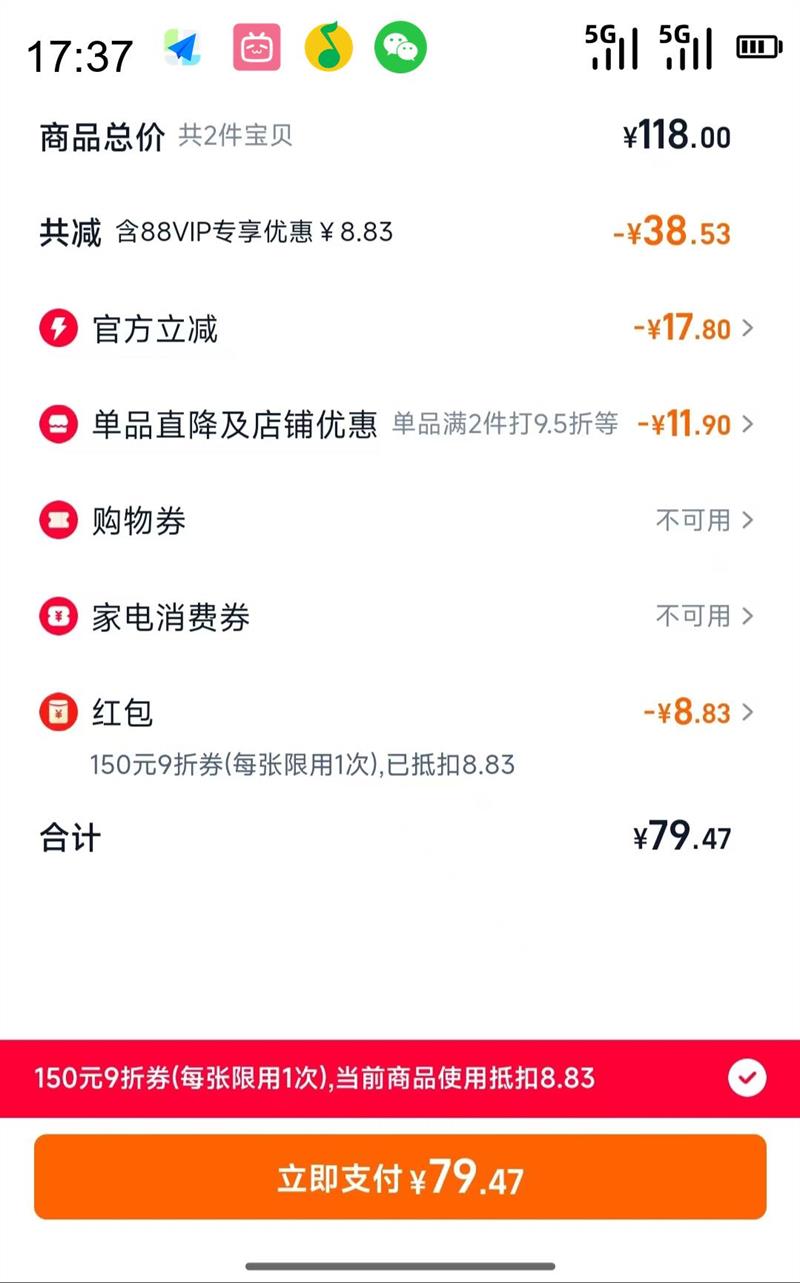Expand 单品直降及店铺优惠 details
800x1283 pixels.
pyautogui.click(x=400, y=425)
